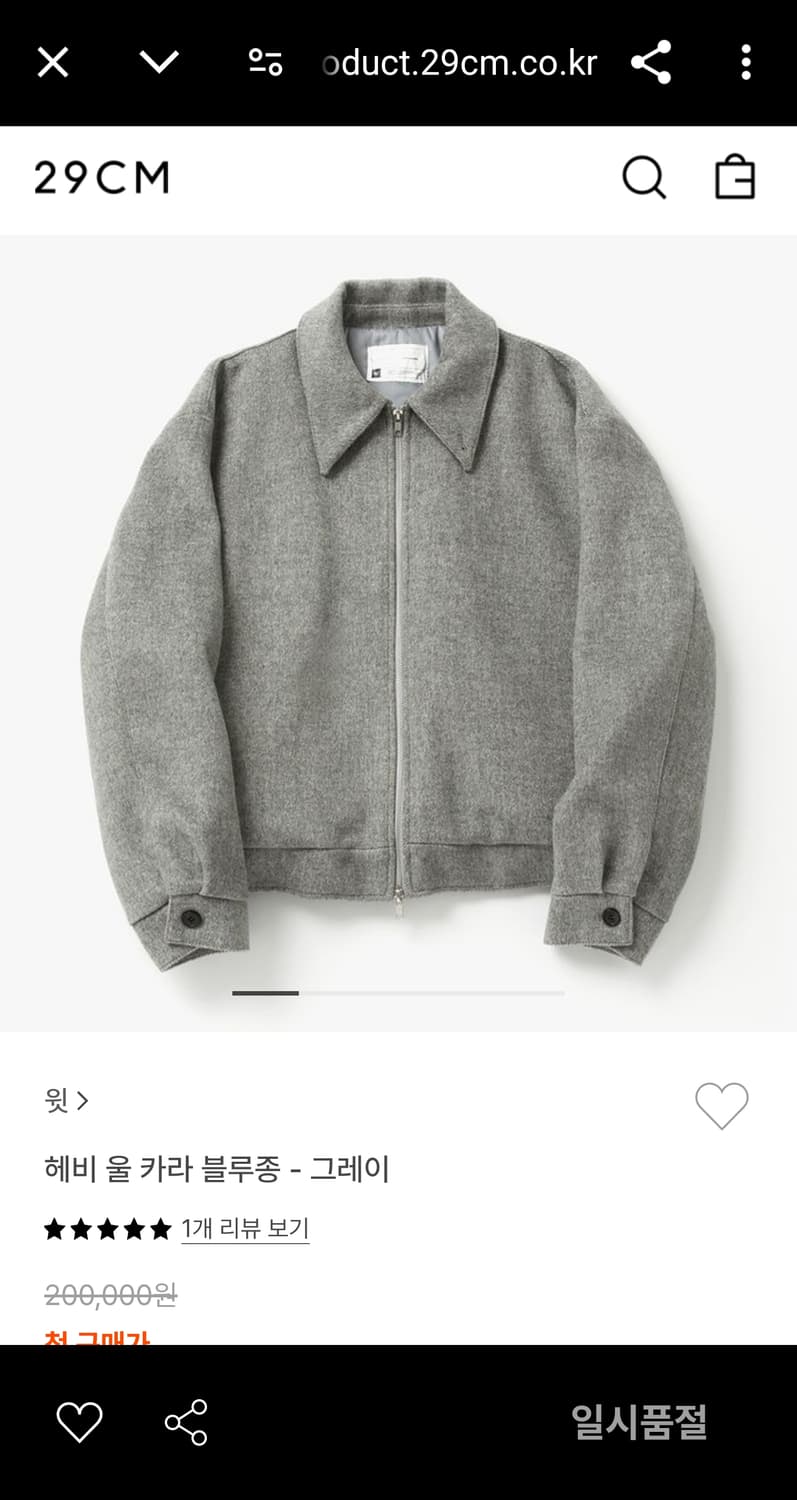797x1500 pixels.
Task: Tap the 일시품절 button
Action: coord(638,1422)
